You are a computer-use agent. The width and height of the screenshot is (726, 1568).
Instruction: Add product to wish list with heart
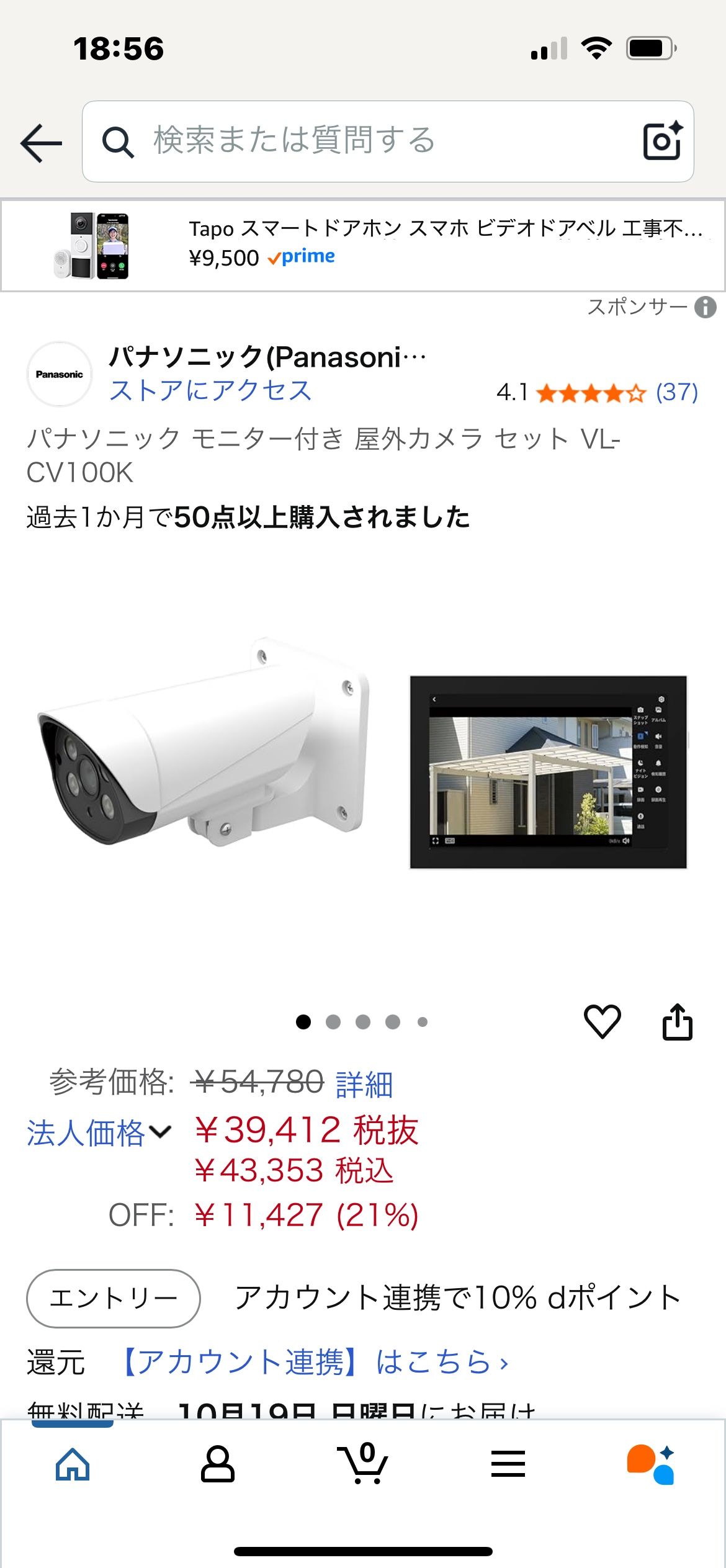pyautogui.click(x=602, y=1021)
